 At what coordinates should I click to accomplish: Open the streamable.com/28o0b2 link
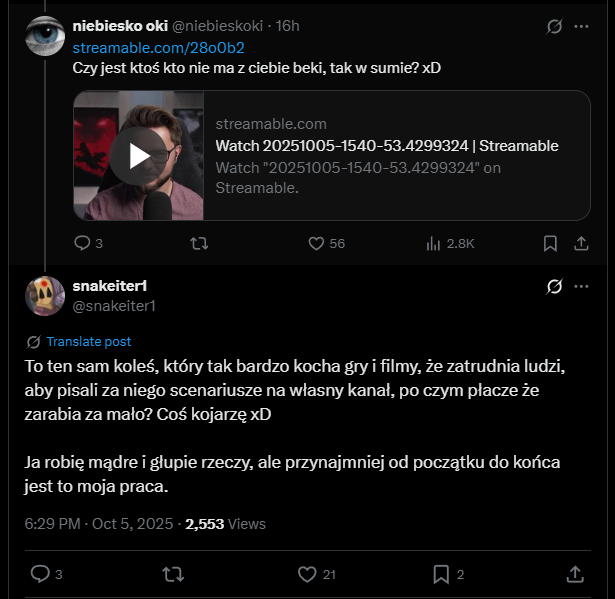click(159, 47)
